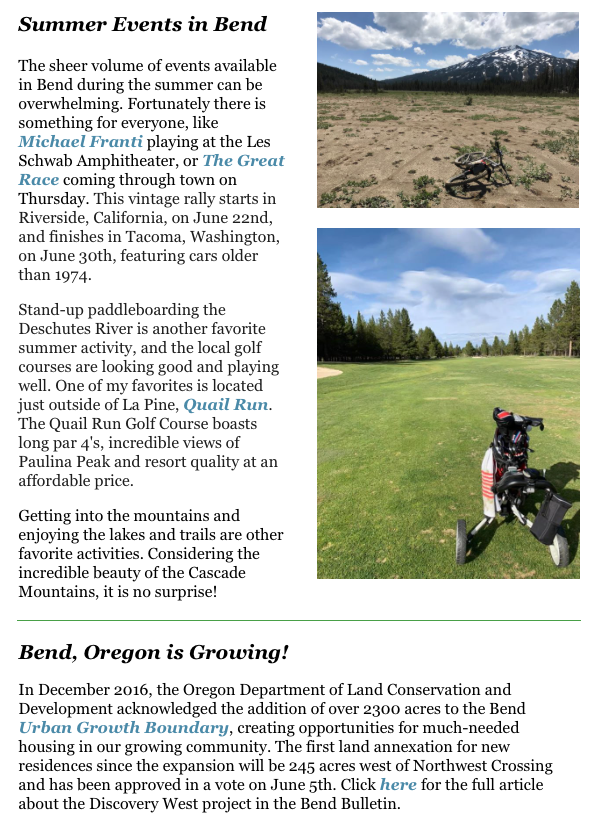Visit the Quail Run golf course link
Image resolution: width=596 pixels, height=830 pixels.
[x=225, y=405]
